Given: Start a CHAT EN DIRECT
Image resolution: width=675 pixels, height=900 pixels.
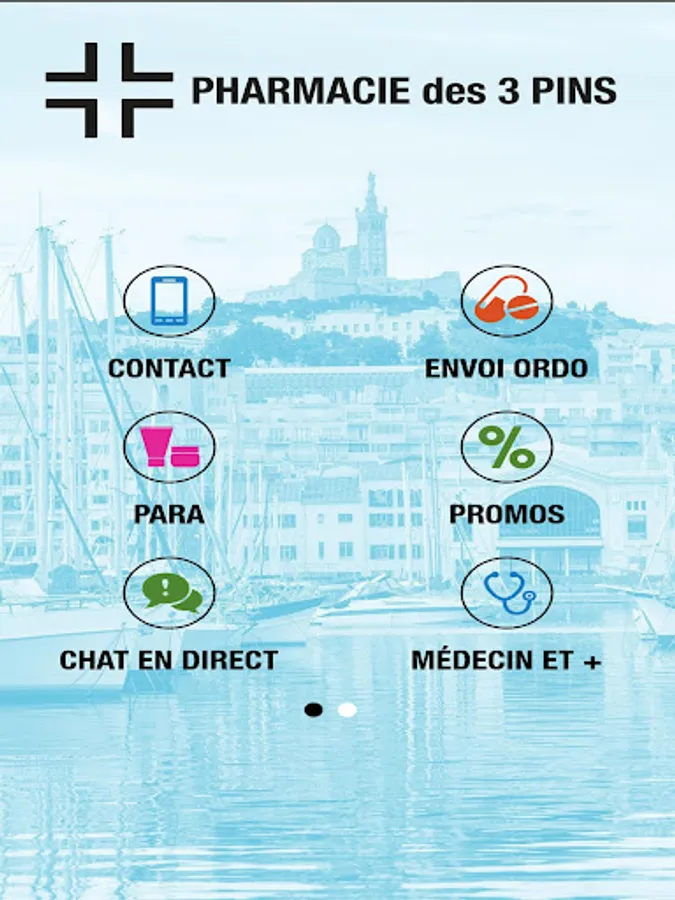Looking at the screenshot, I should point(169,593).
